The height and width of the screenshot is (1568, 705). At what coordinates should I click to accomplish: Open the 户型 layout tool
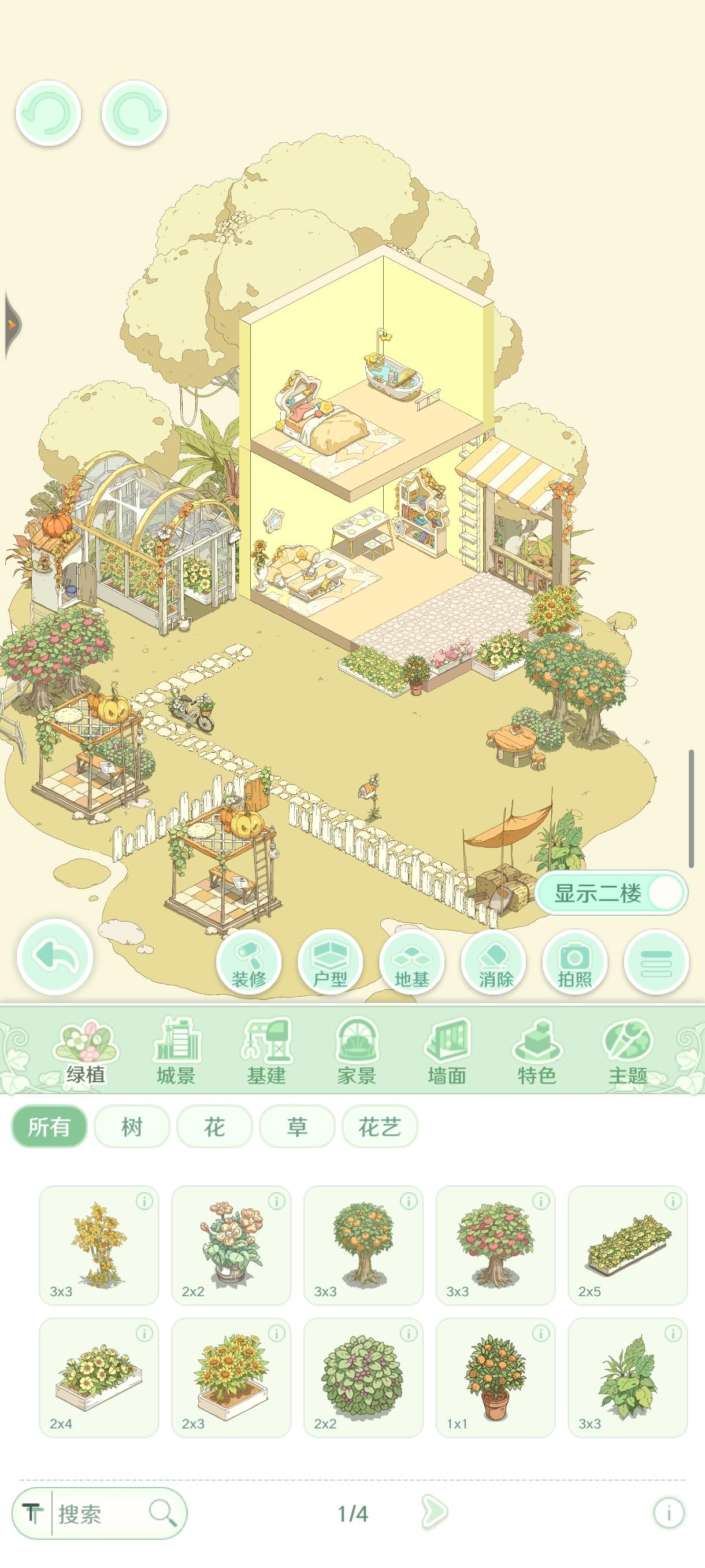point(331,962)
